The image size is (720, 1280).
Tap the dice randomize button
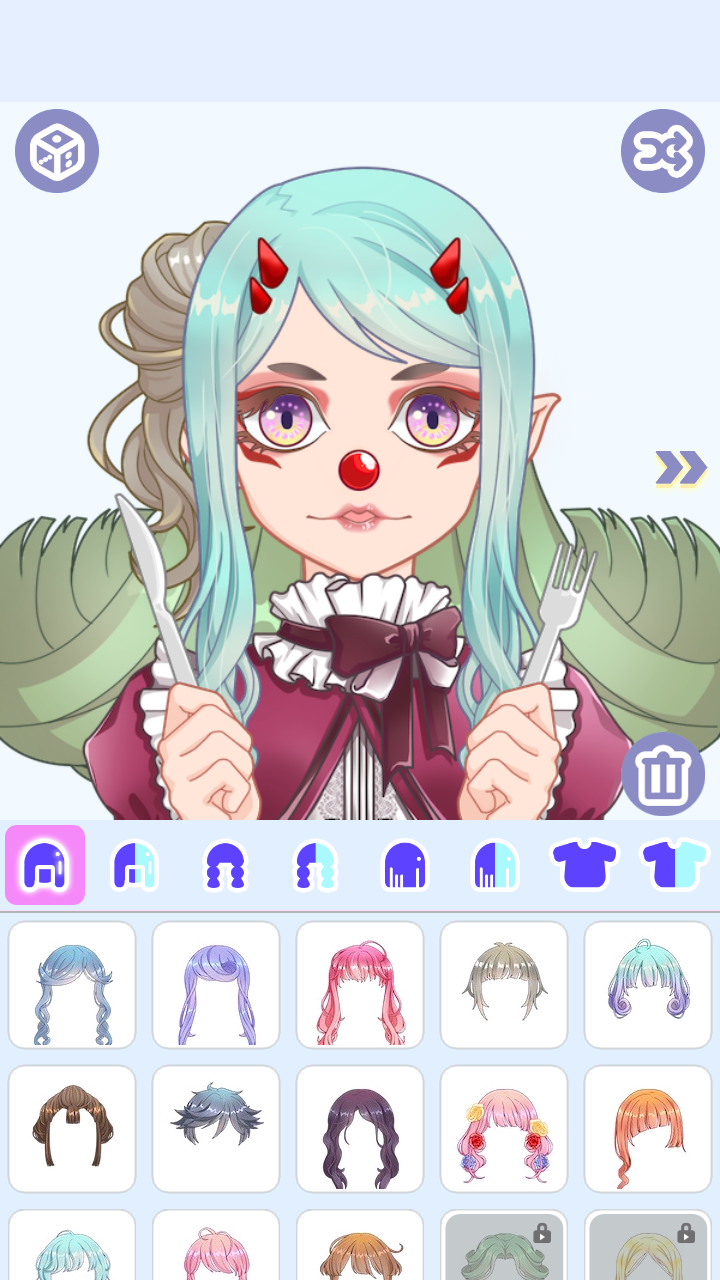(x=57, y=151)
